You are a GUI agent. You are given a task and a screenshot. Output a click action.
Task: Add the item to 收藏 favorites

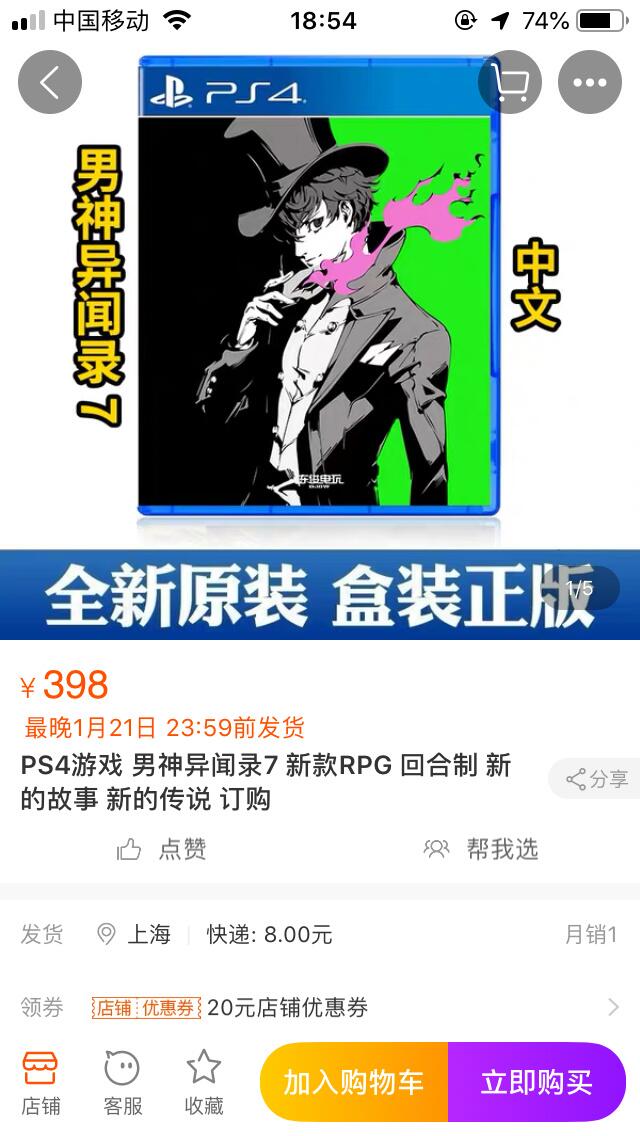[204, 1082]
